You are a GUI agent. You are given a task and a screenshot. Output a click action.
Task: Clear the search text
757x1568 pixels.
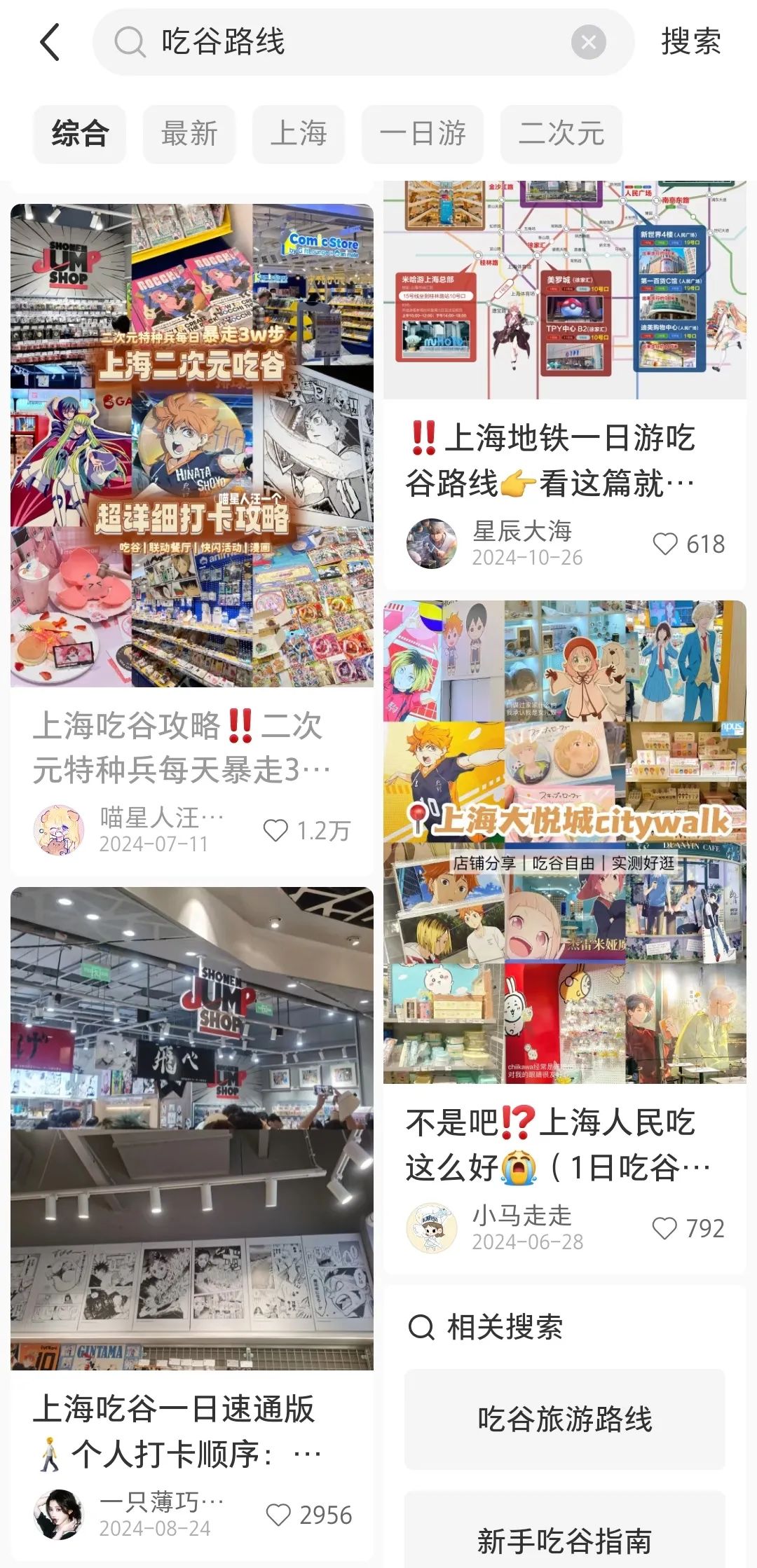588,43
